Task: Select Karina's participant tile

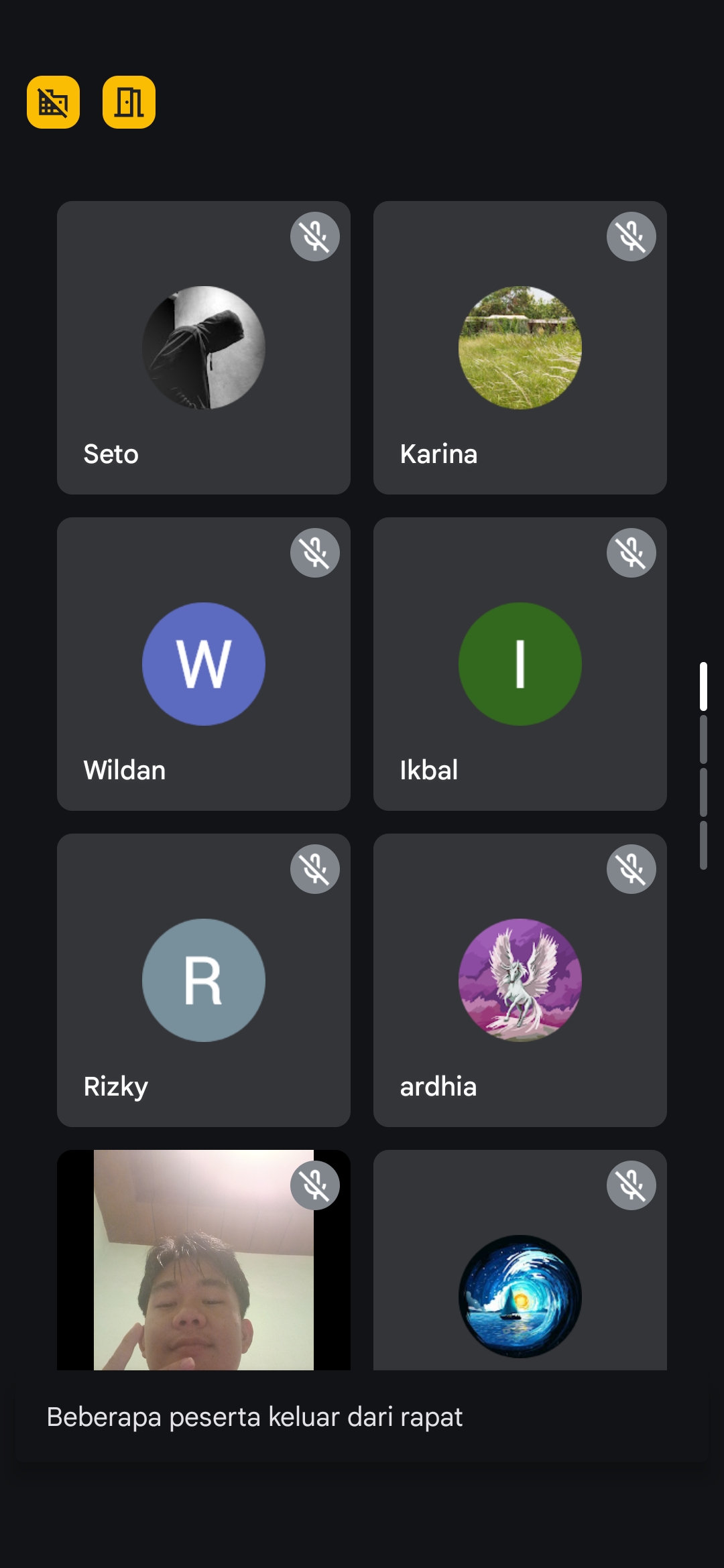Action: click(x=520, y=348)
